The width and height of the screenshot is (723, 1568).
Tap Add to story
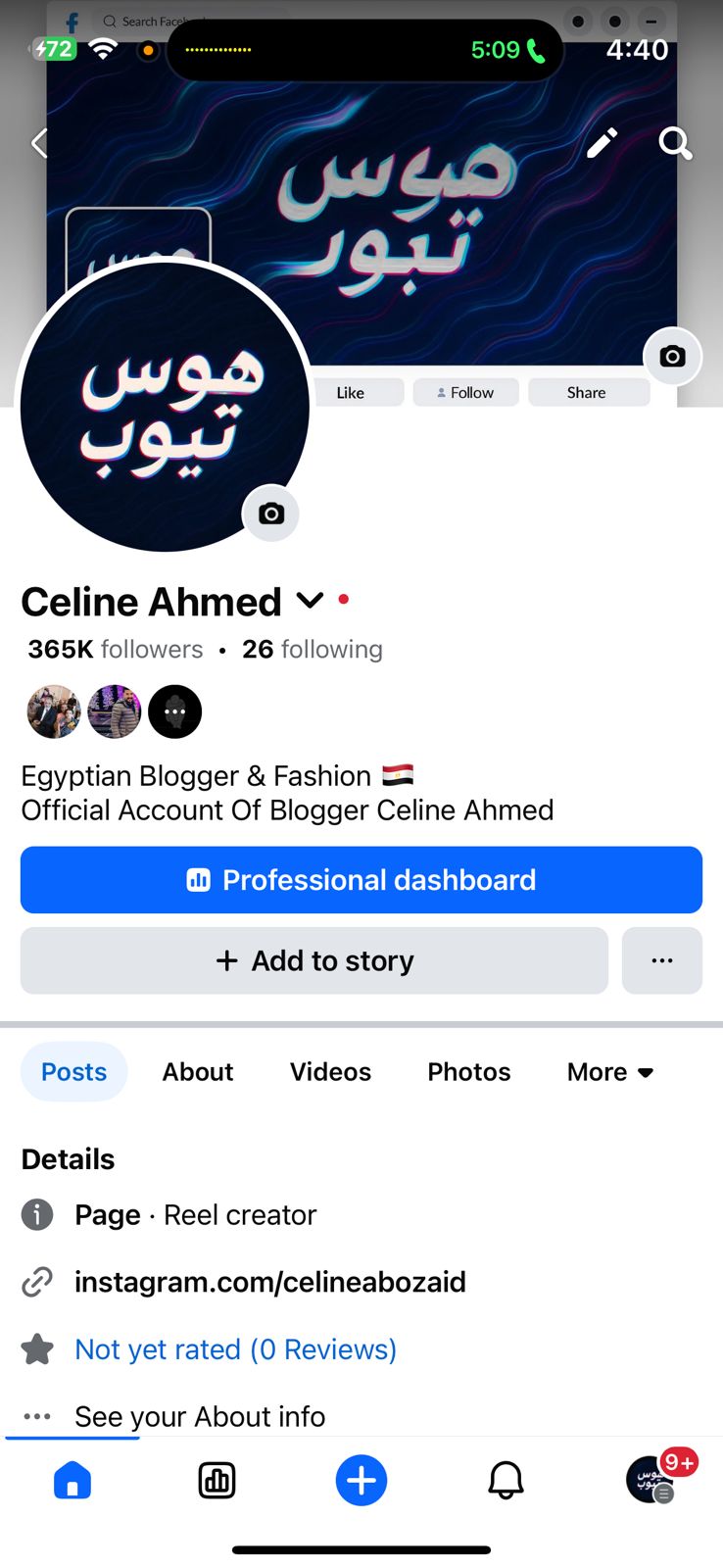pos(314,960)
